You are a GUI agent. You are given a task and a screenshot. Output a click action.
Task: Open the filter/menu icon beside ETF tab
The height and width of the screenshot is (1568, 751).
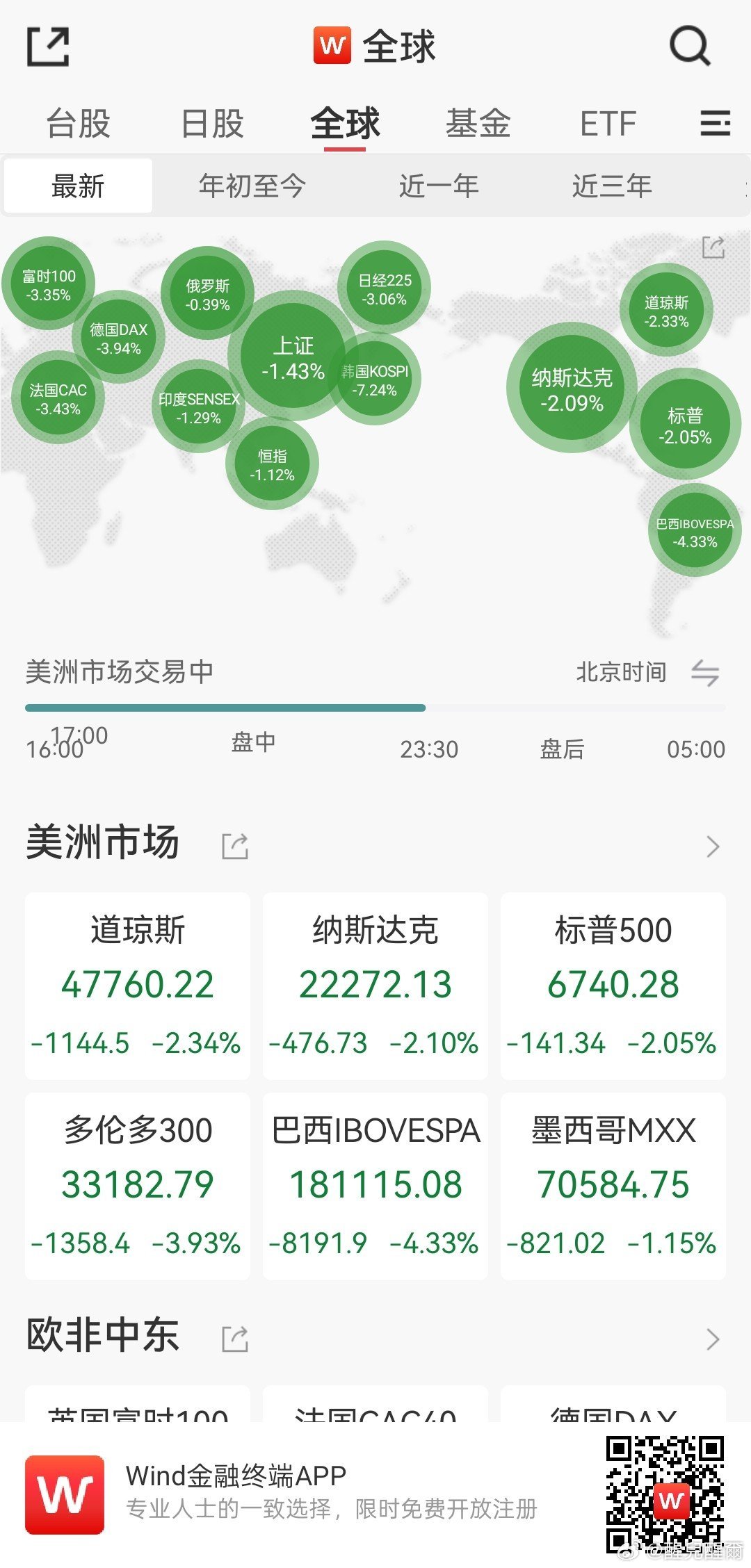716,124
